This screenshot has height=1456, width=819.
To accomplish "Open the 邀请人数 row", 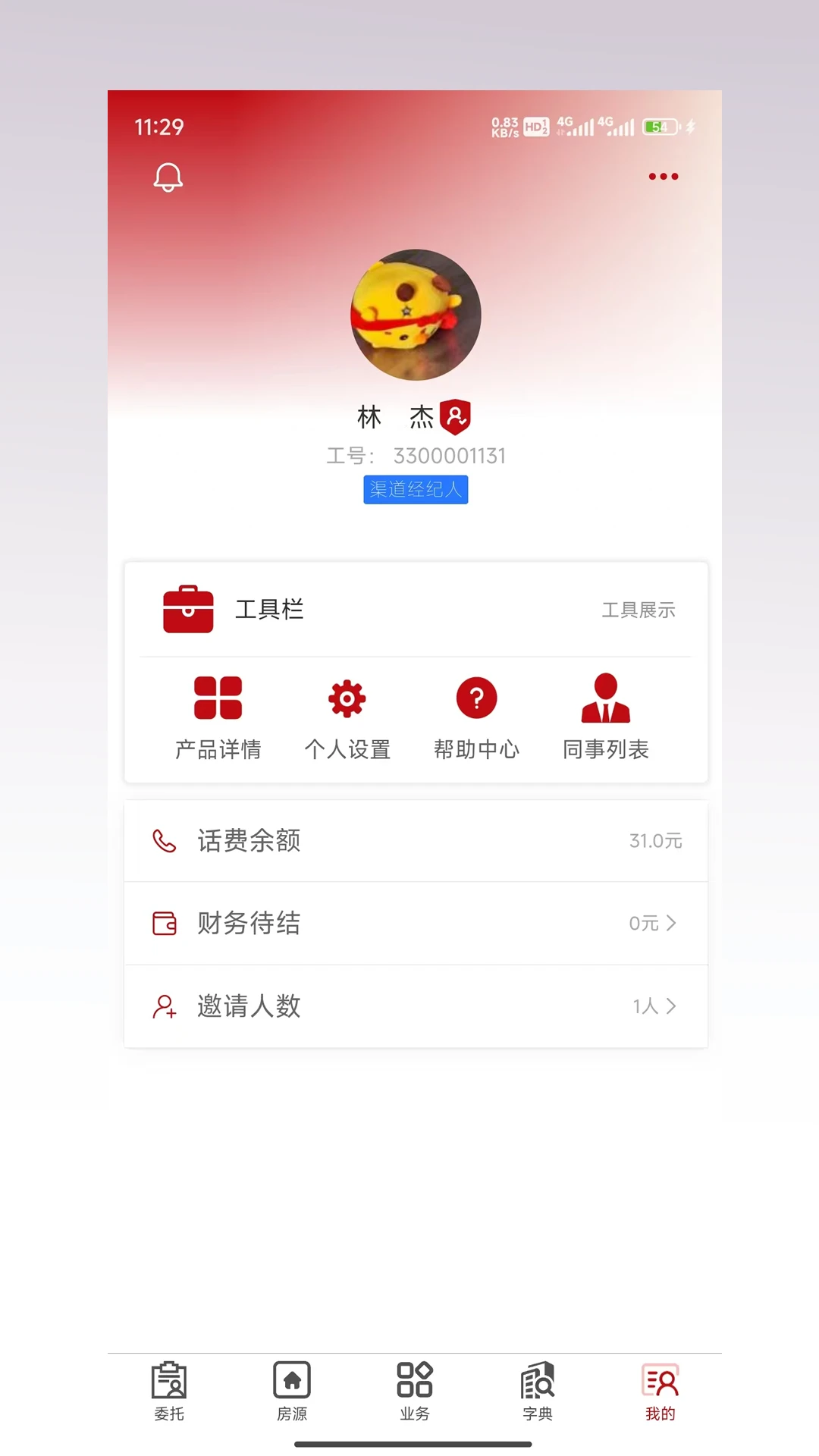I will 416,1006.
